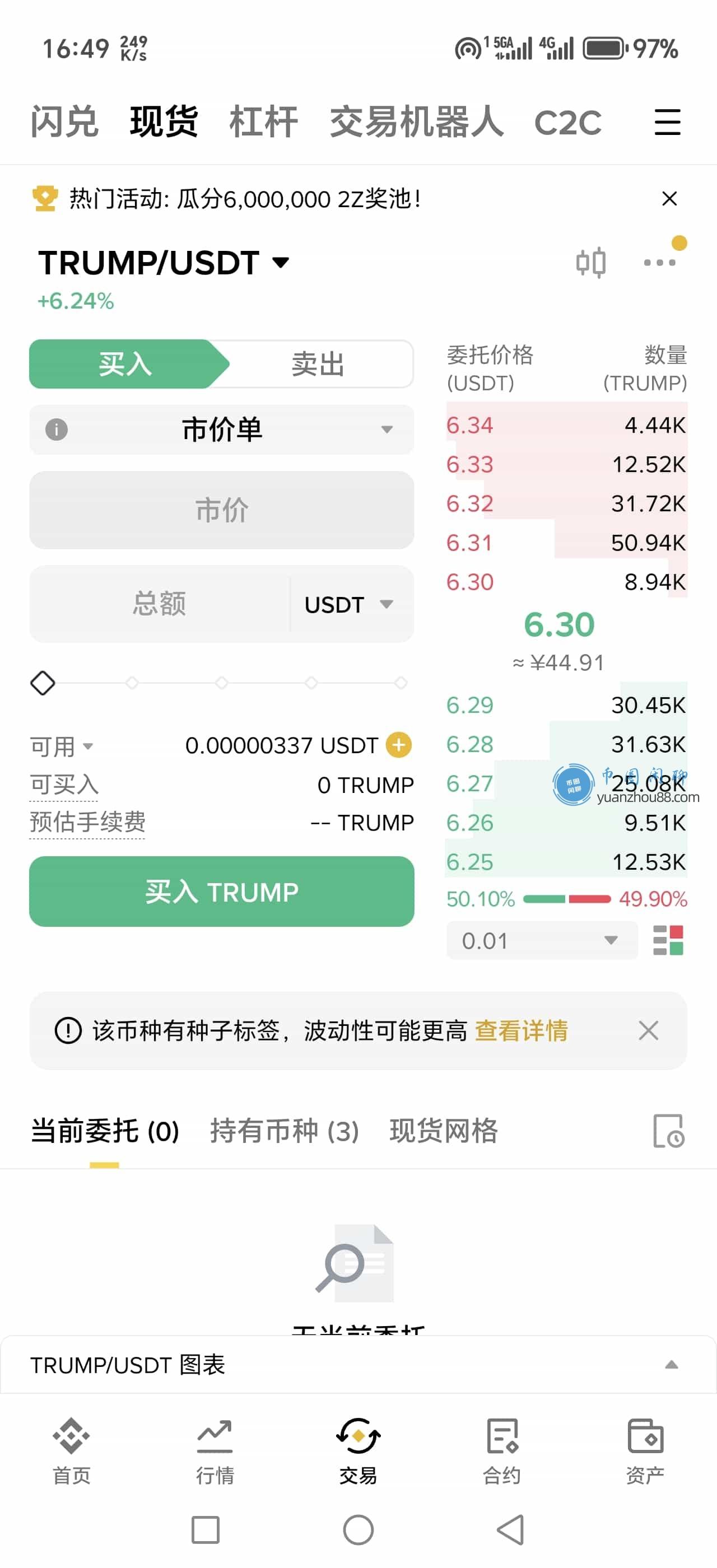Open the three-dot more options
Screen dimensions: 717x1568
660,263
